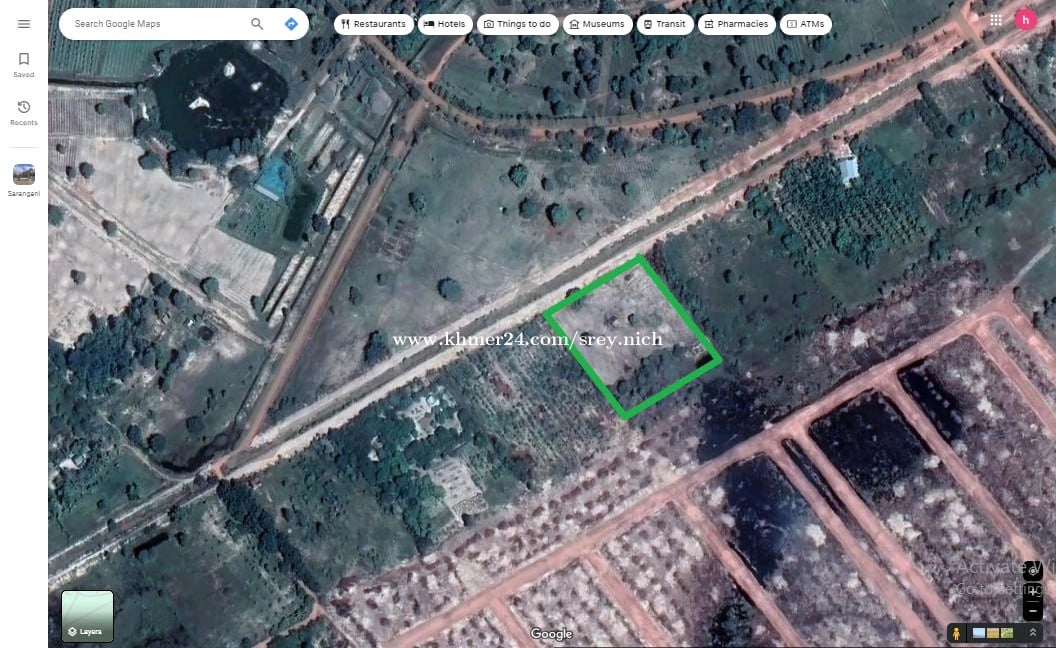The image size is (1056, 648).
Task: Activate the Street View pegman
Action: coord(957,633)
